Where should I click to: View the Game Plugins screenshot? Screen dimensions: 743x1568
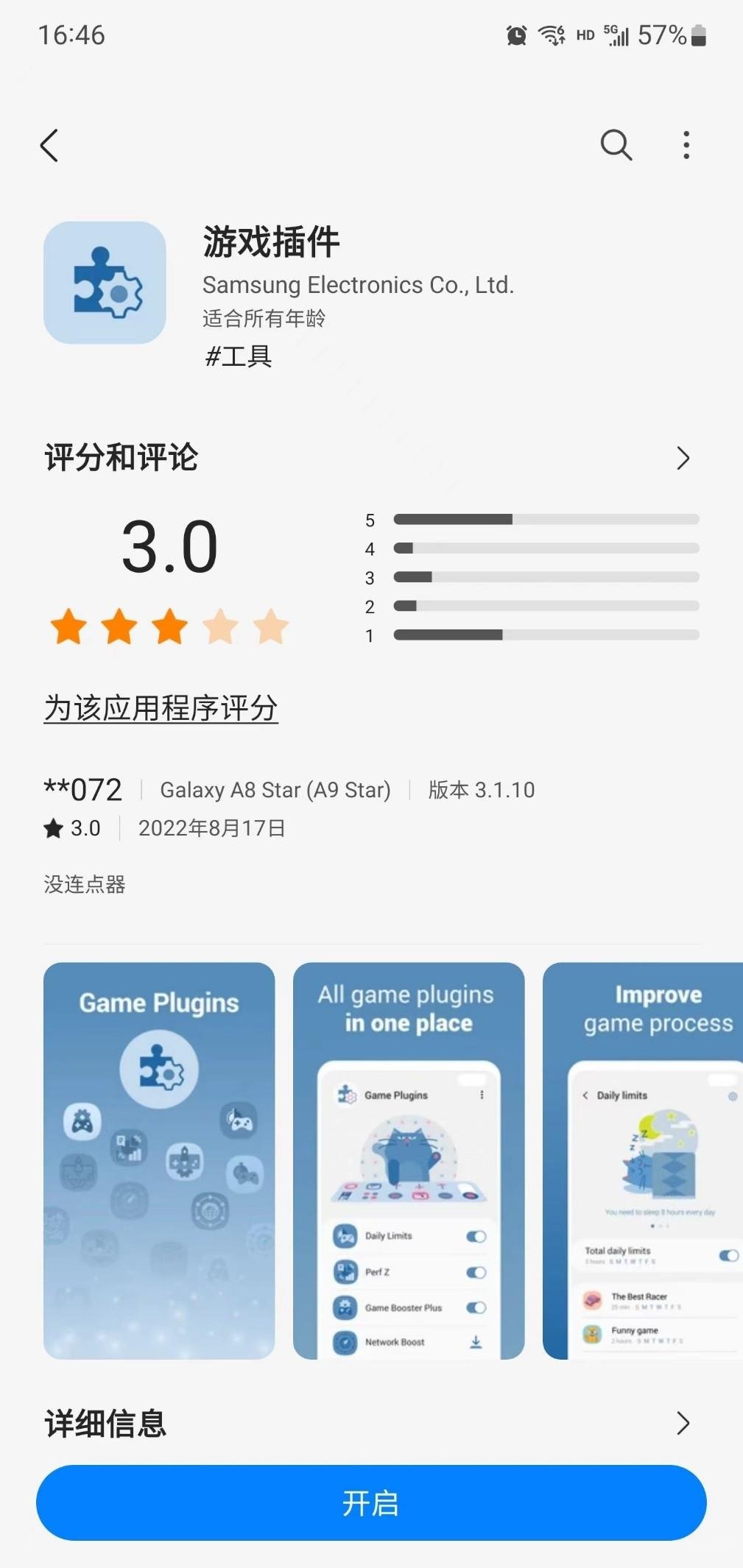159,1160
